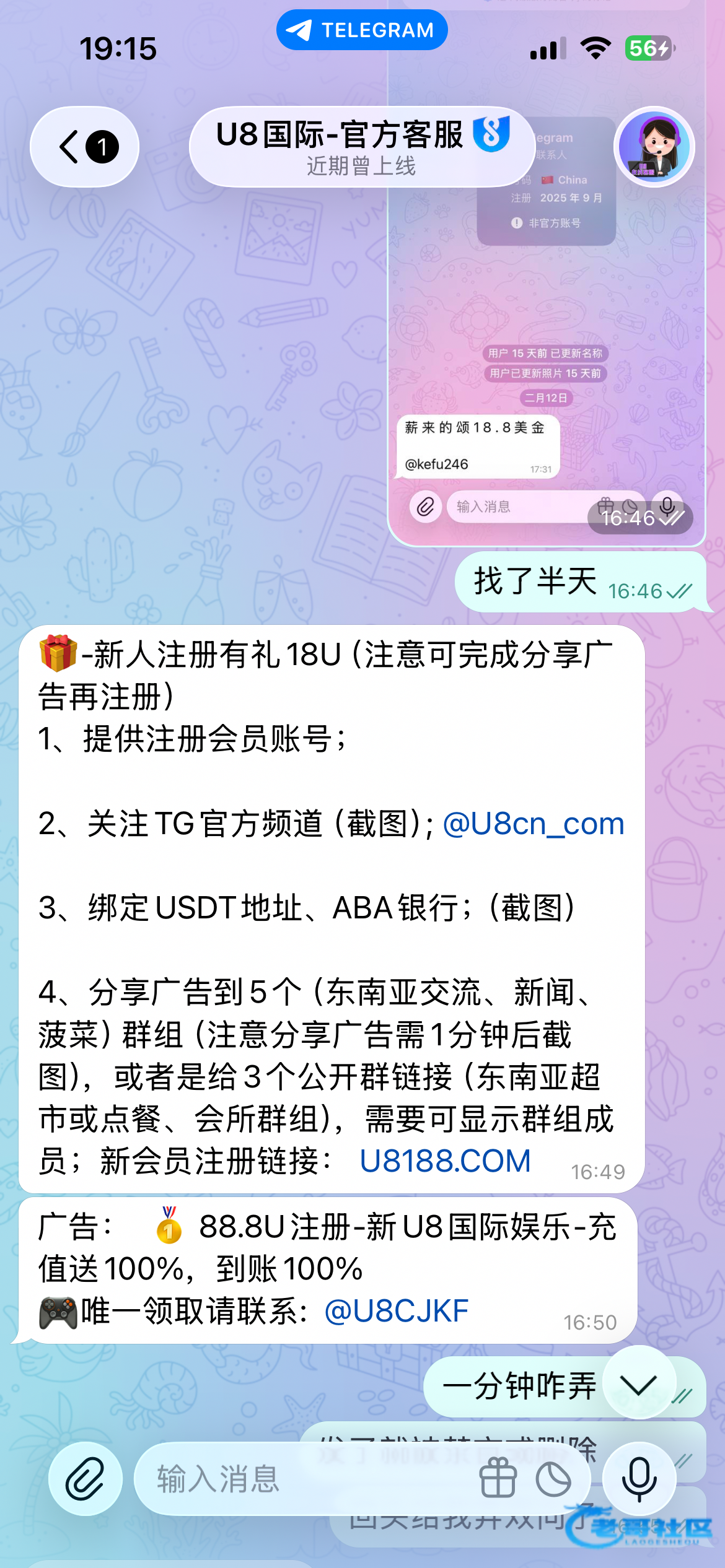
Task: Open the @U8CJKF contact link
Action: coord(397,1312)
